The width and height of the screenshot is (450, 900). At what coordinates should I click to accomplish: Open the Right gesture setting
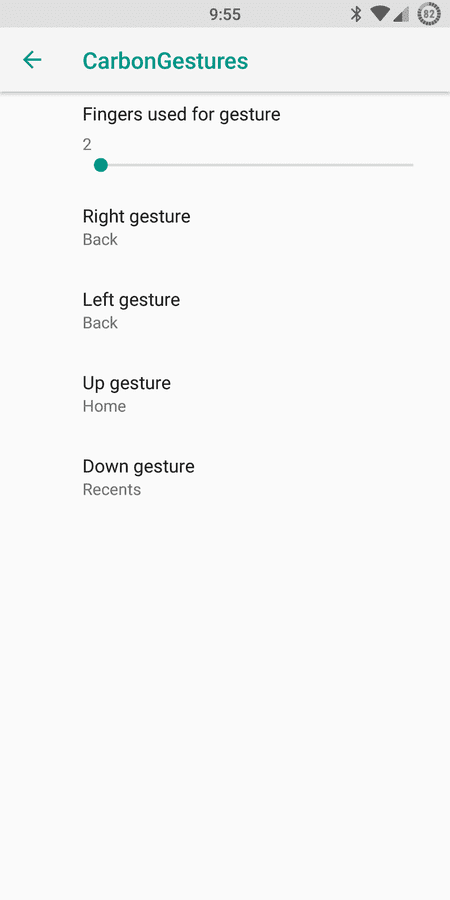[225, 227]
